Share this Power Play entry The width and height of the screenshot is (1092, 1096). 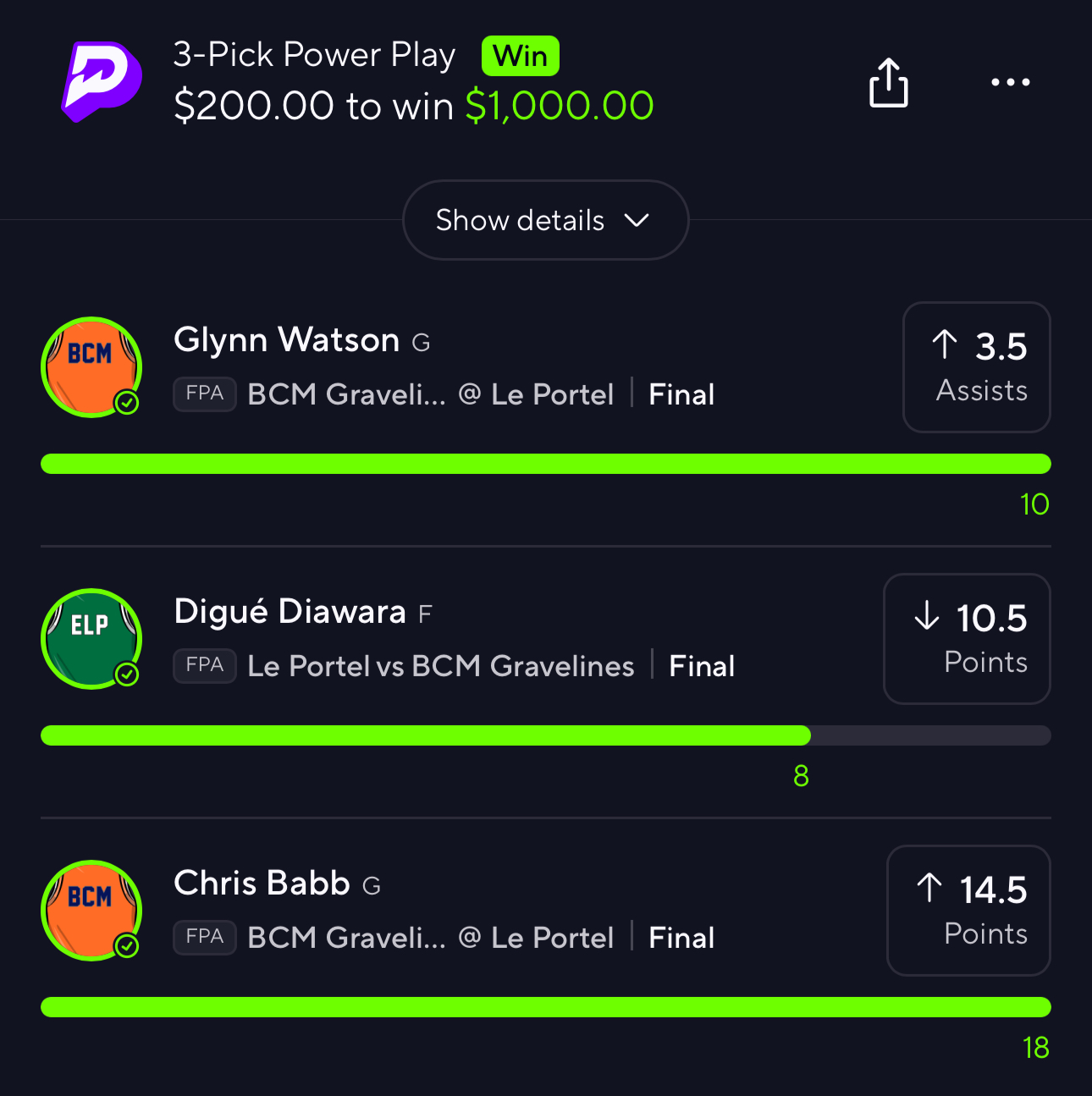(888, 83)
